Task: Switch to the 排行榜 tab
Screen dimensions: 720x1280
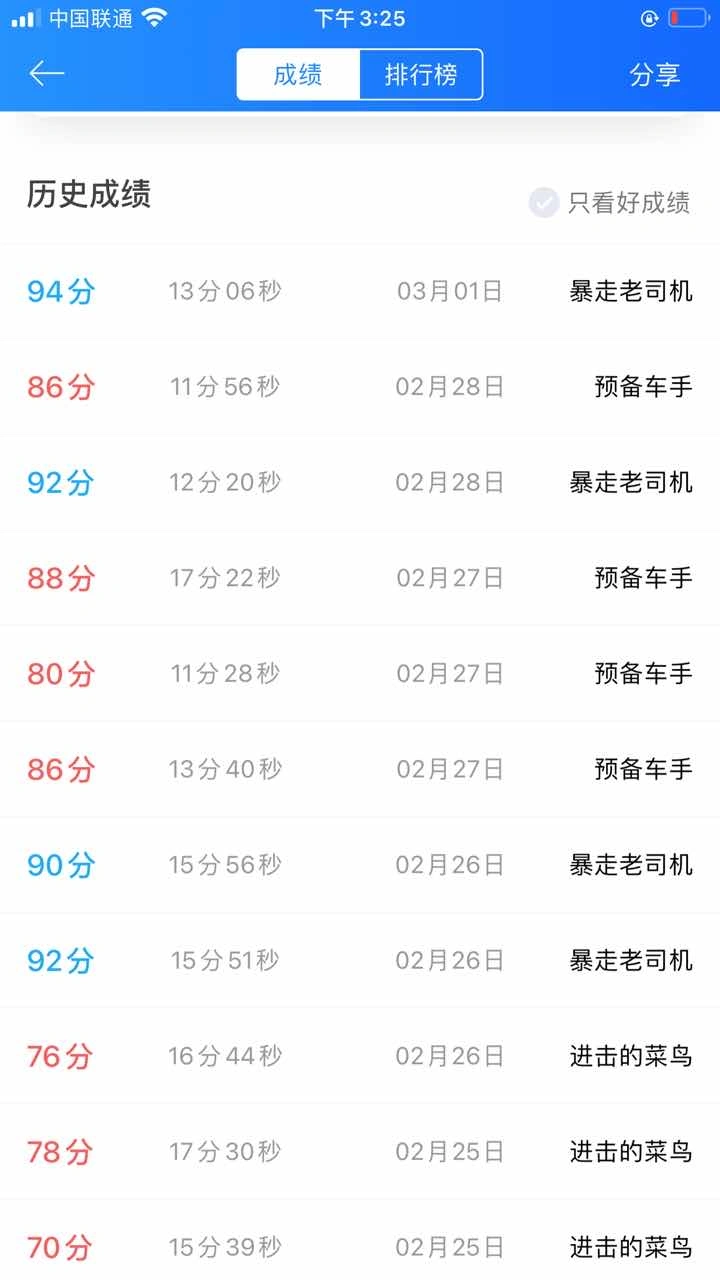Action: point(421,75)
